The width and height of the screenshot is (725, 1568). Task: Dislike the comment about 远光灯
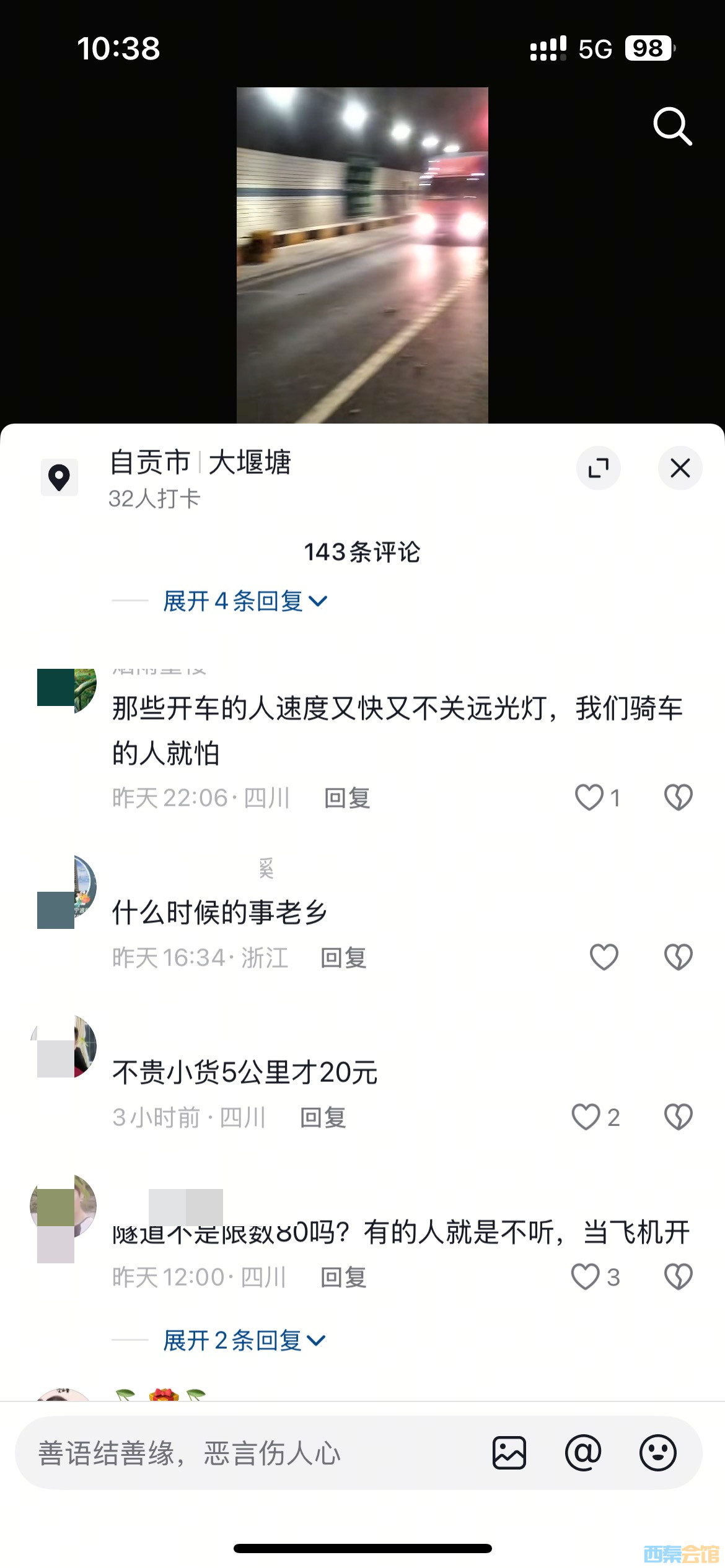pos(678,798)
